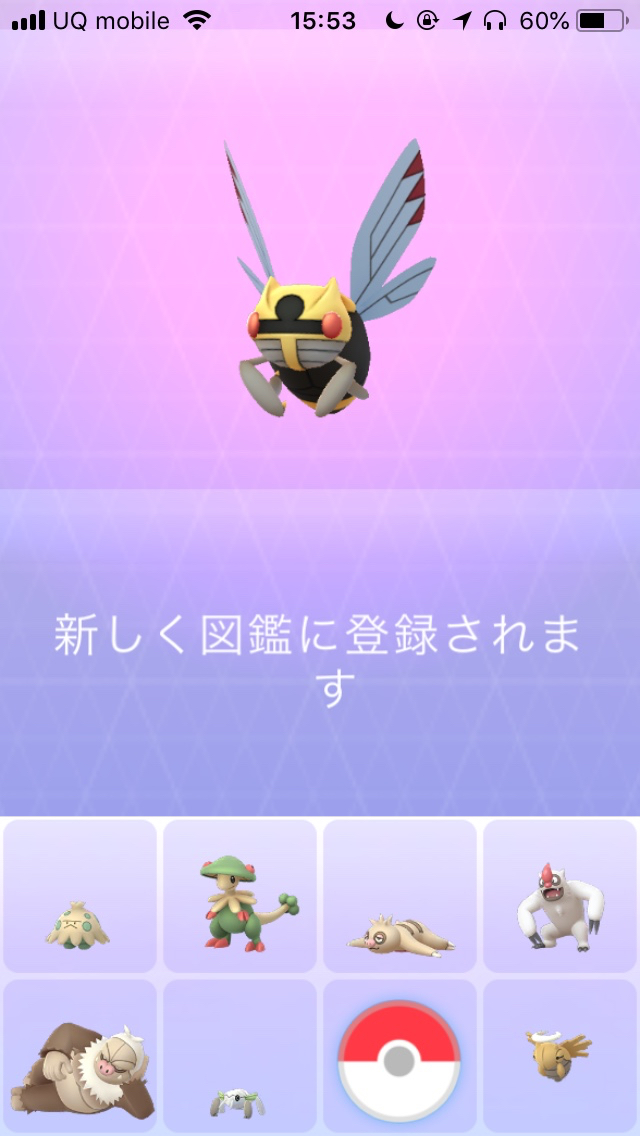This screenshot has height=1136, width=640.
Task: Open the Nincada tile
Action: tap(240, 1057)
